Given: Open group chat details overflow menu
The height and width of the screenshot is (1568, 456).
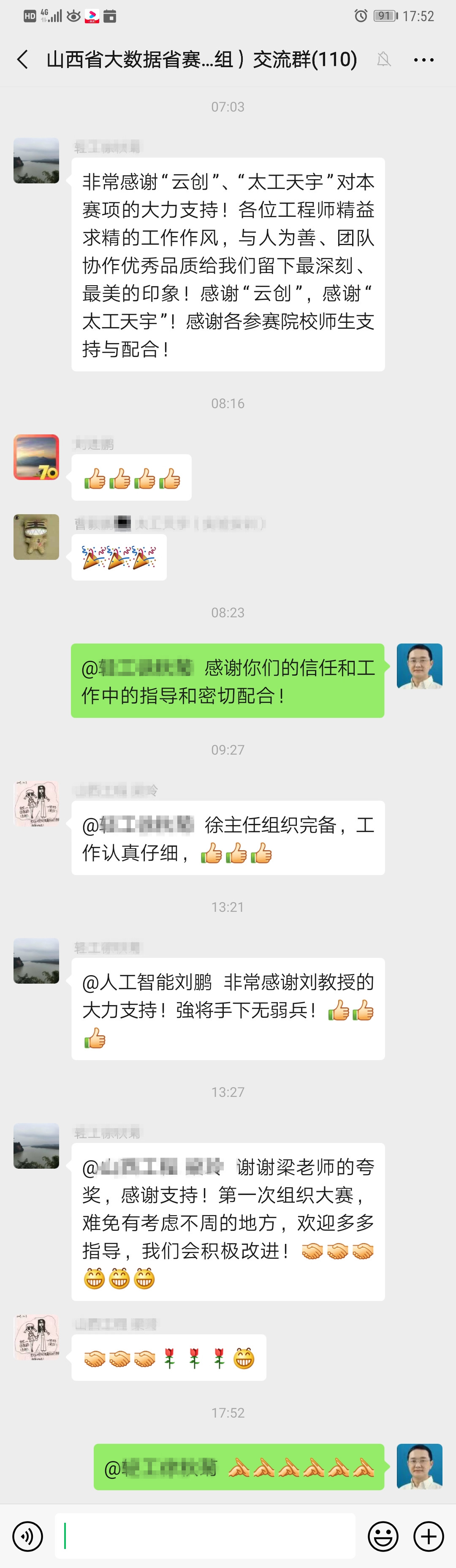Looking at the screenshot, I should (x=423, y=60).
